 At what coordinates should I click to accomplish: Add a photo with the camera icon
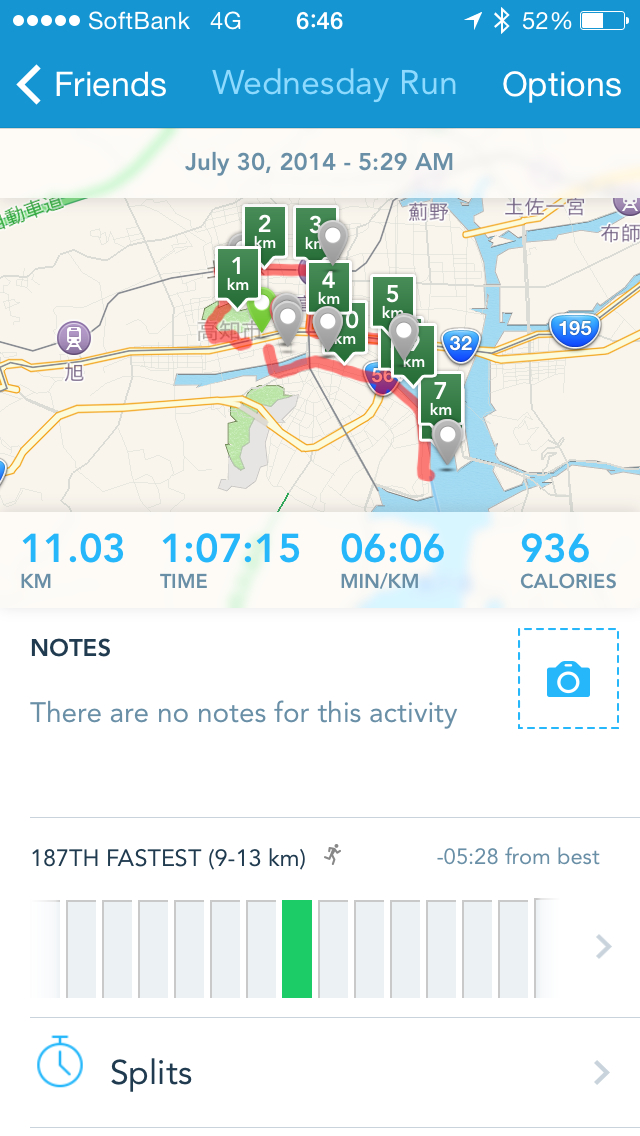point(568,679)
